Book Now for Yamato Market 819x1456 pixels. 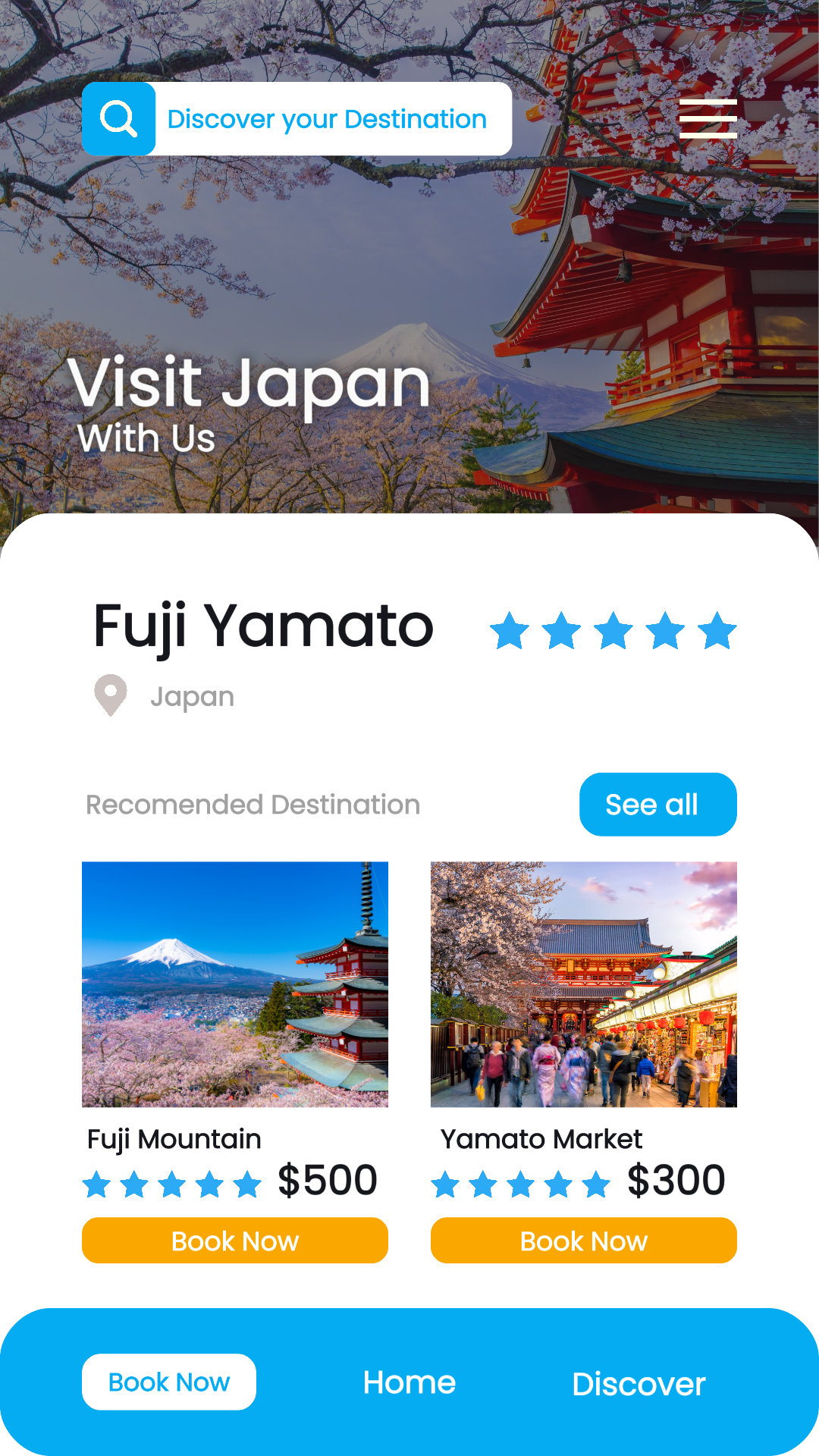point(582,1241)
